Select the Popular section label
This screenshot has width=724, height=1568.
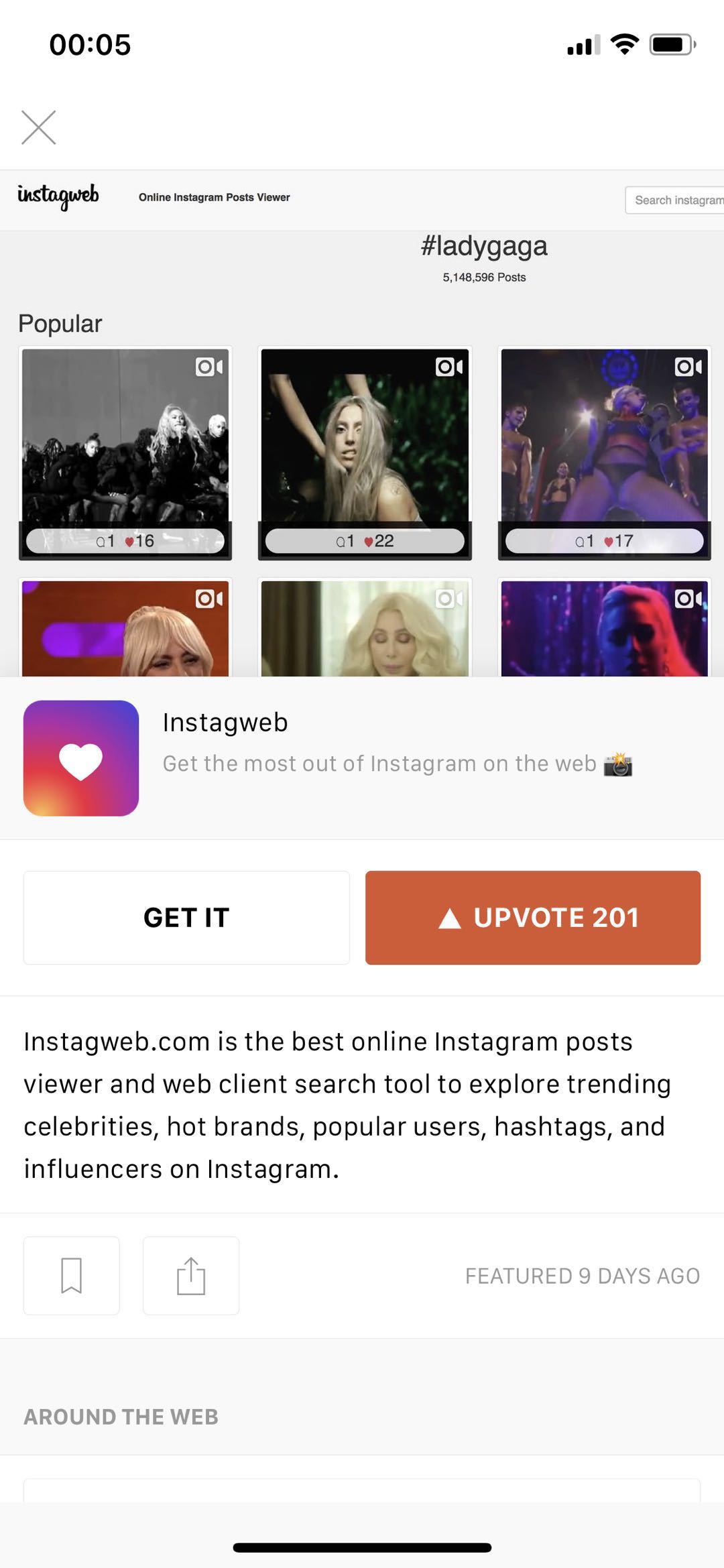pos(61,322)
